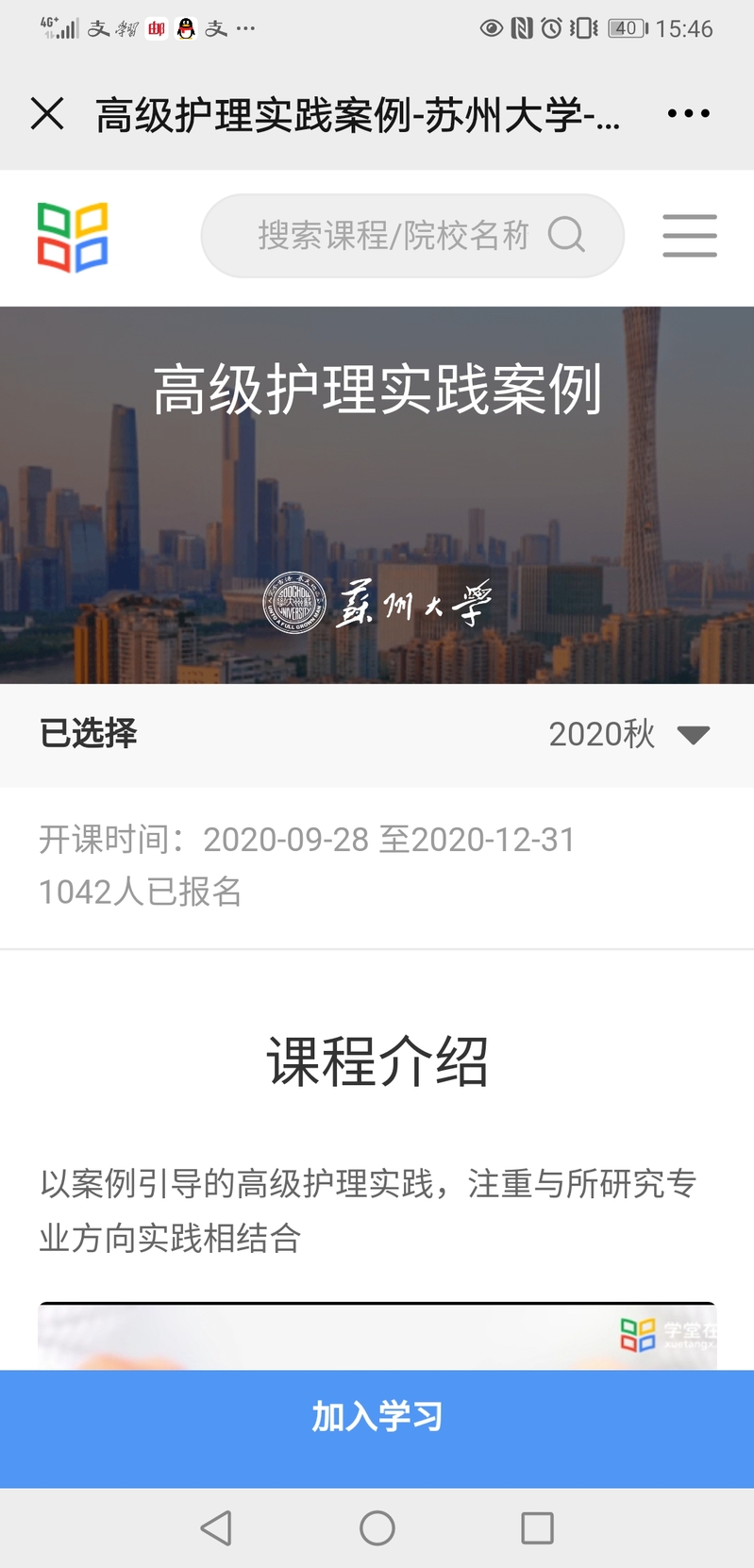Return to the phone home screen
The width and height of the screenshot is (754, 1568).
point(377,1527)
